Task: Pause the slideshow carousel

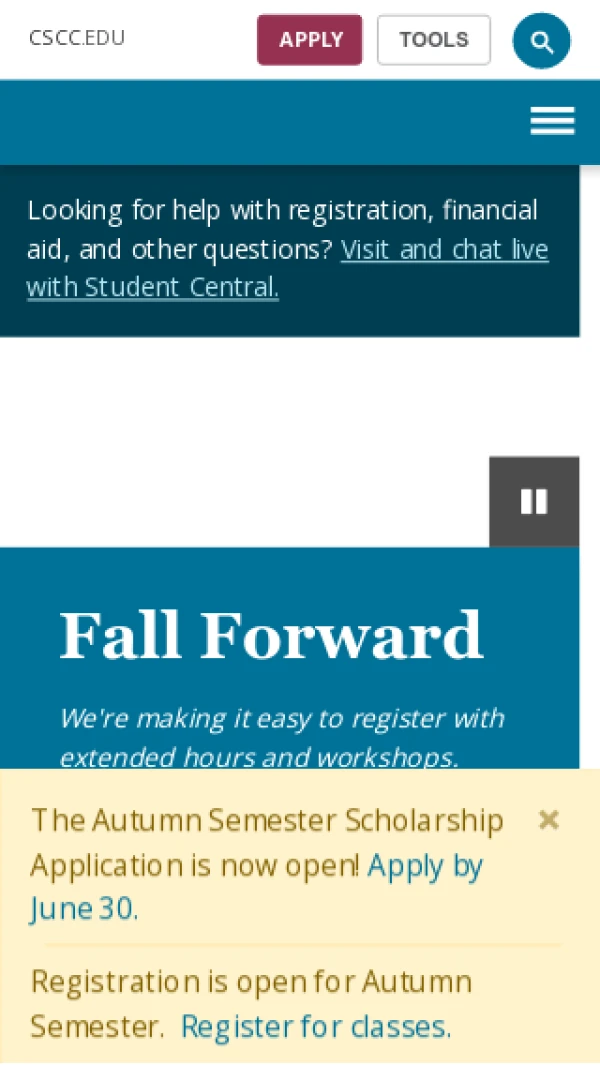Action: [x=534, y=501]
